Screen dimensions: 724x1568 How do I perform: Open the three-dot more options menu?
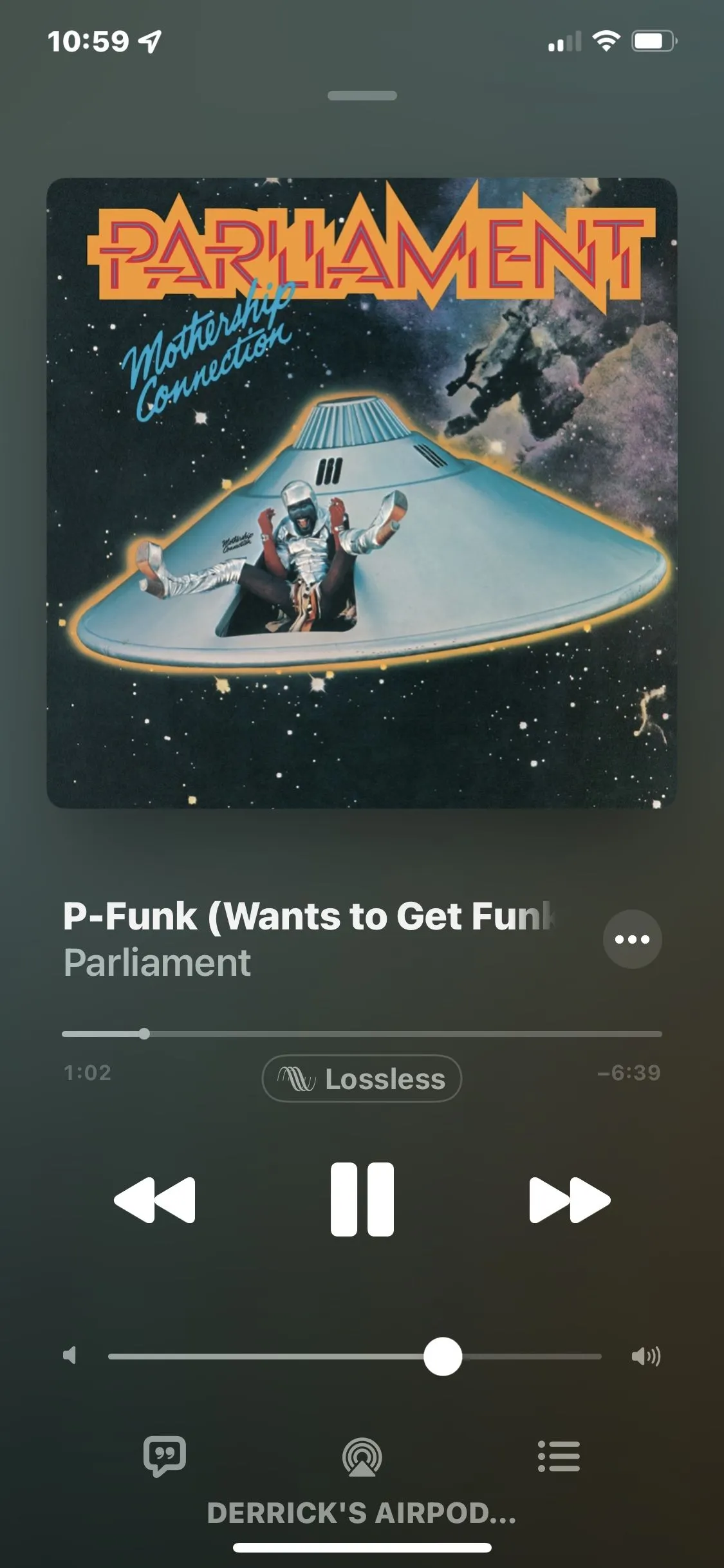[632, 939]
